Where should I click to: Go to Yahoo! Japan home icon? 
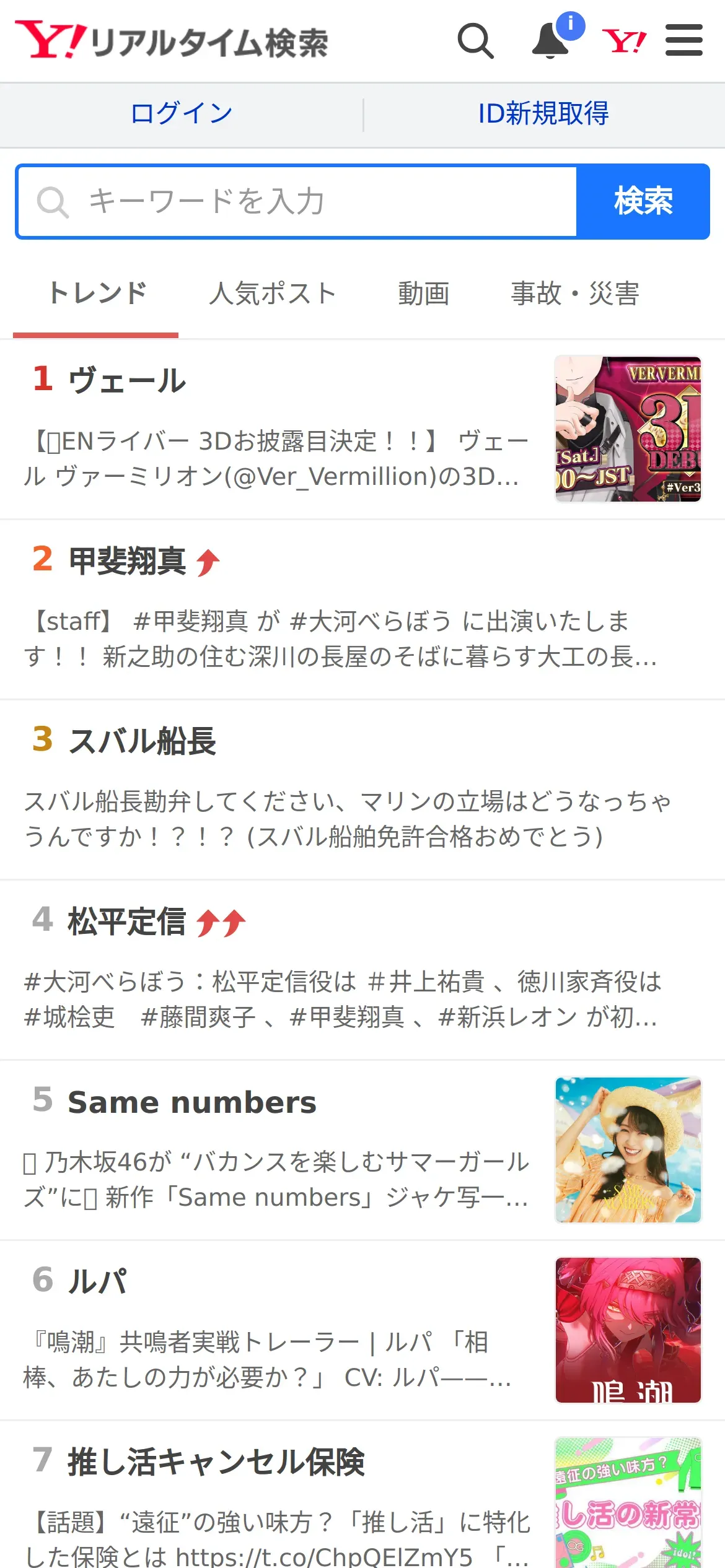(x=624, y=41)
